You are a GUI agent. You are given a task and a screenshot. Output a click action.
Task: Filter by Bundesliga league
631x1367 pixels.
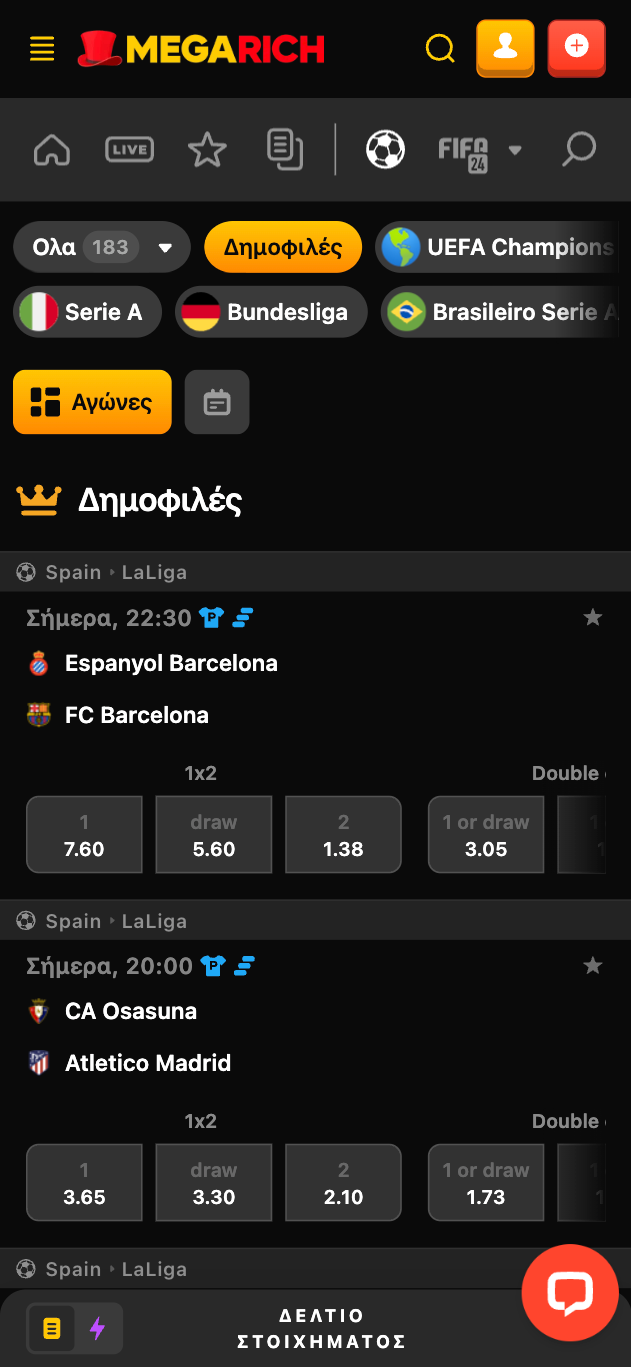pyautogui.click(x=271, y=312)
